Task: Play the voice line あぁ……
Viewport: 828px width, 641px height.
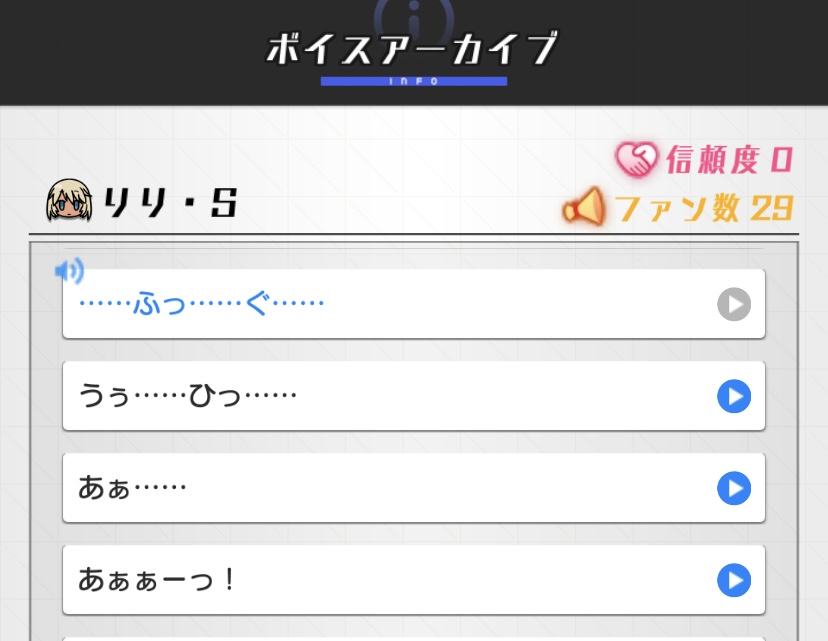Action: pos(733,489)
